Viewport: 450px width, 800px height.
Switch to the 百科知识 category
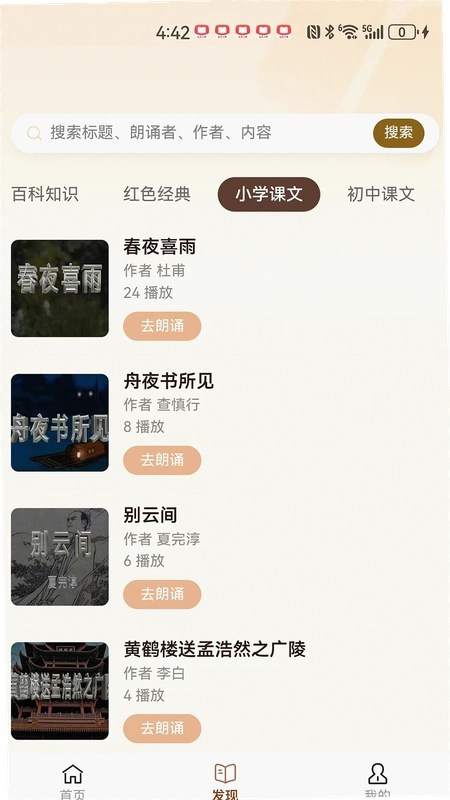[45, 194]
